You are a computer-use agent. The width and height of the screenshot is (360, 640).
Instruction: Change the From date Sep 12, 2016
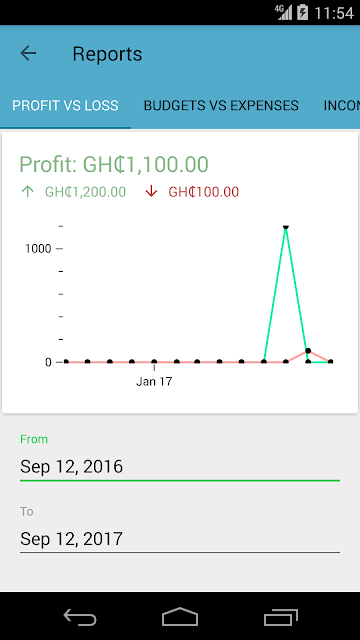point(180,467)
